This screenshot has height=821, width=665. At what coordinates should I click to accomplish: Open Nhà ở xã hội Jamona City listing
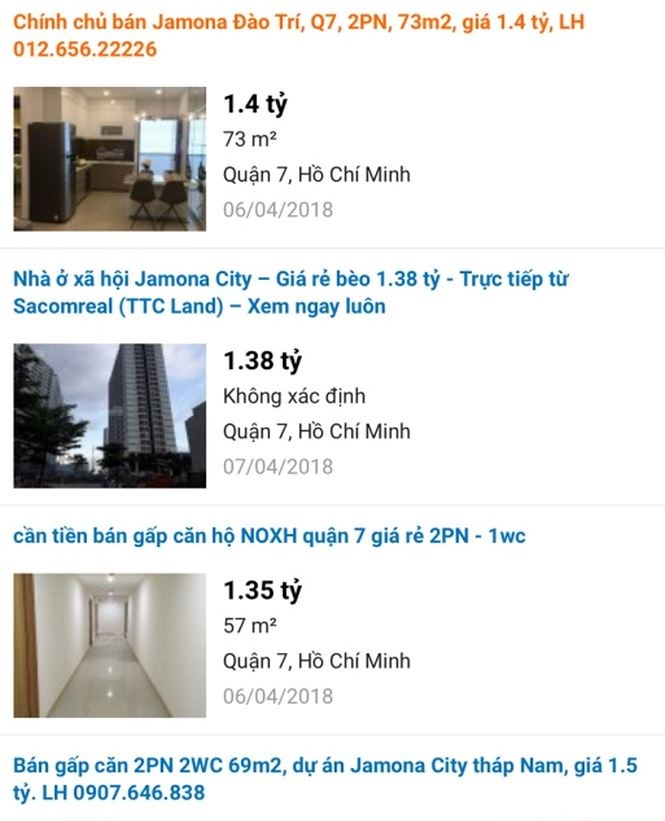click(x=290, y=292)
